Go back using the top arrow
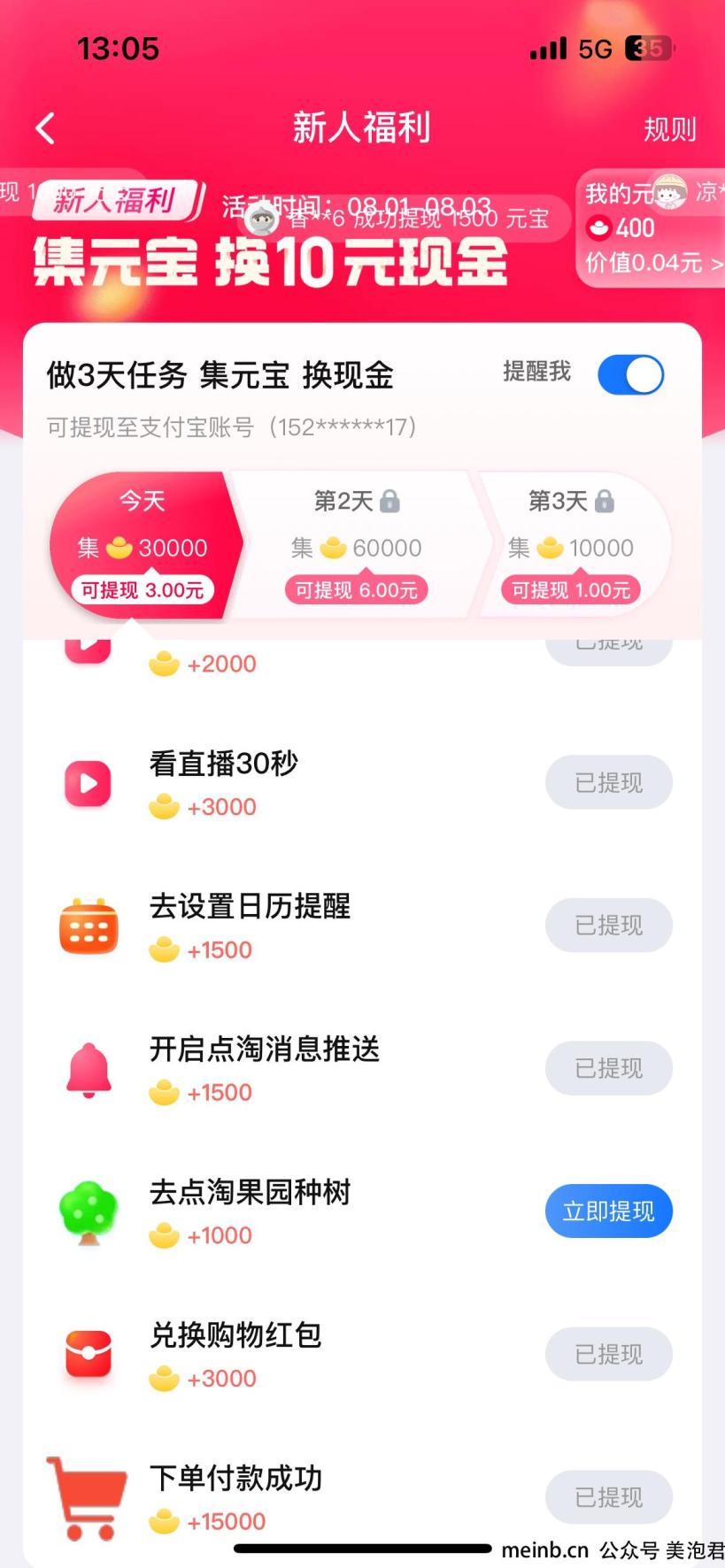 click(46, 129)
